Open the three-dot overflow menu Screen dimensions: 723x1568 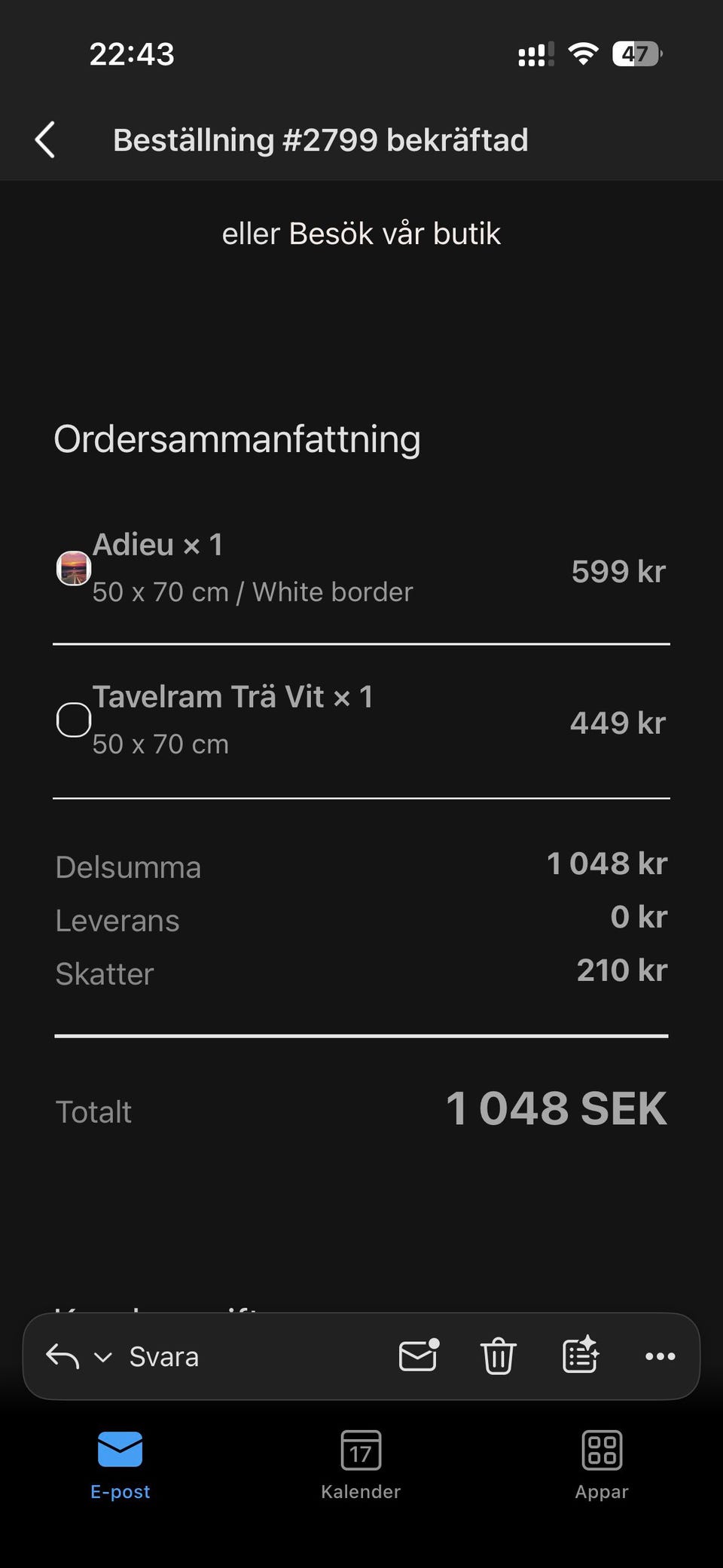tap(660, 1356)
